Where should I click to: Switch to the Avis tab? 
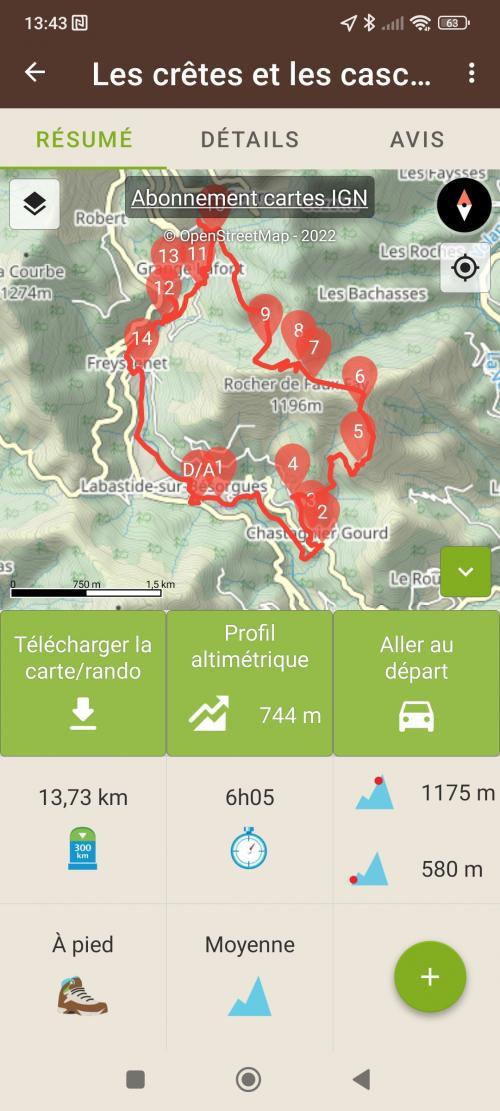tap(417, 139)
